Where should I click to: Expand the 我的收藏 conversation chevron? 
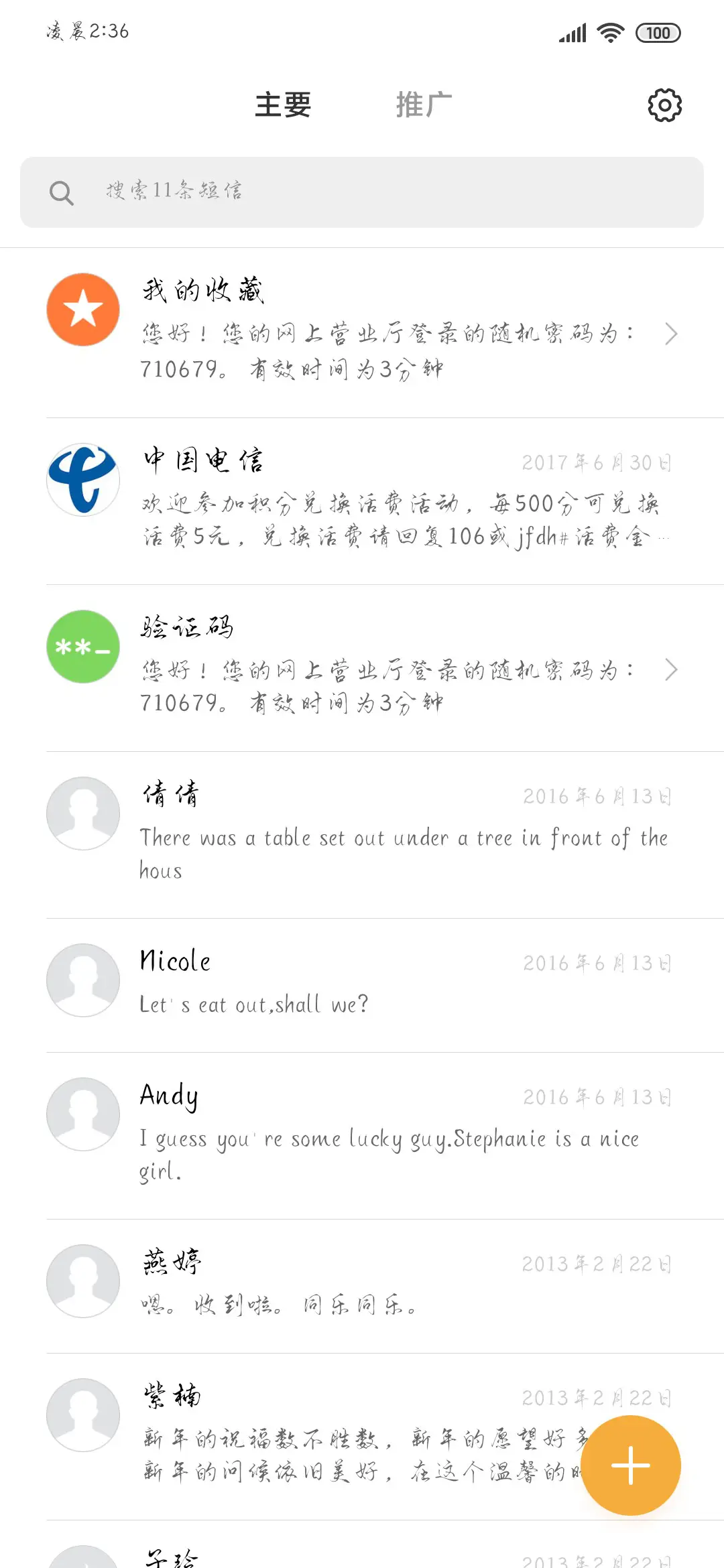[x=672, y=333]
